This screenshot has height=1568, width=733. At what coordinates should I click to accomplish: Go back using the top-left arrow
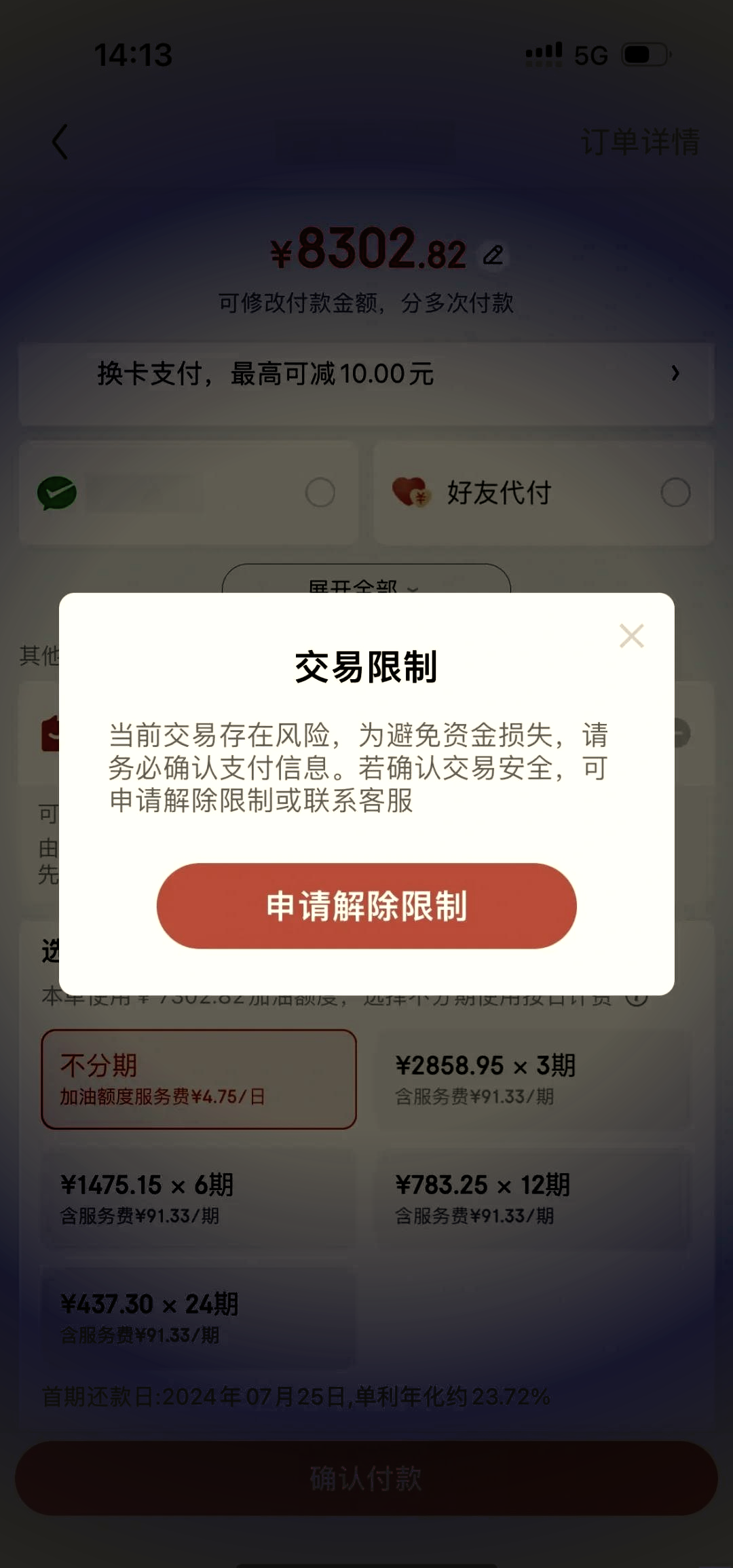60,142
